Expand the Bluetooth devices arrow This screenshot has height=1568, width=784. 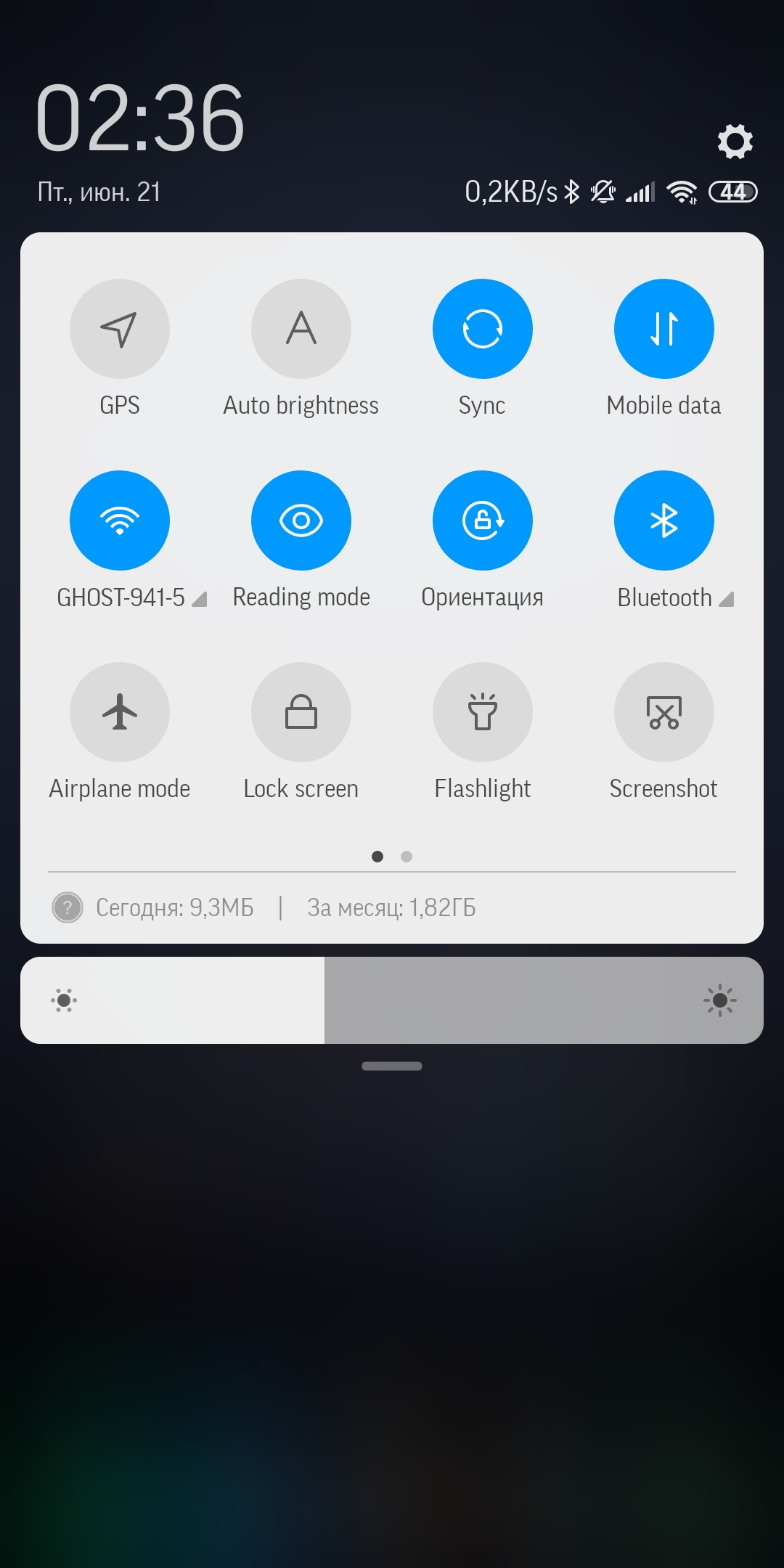(727, 599)
